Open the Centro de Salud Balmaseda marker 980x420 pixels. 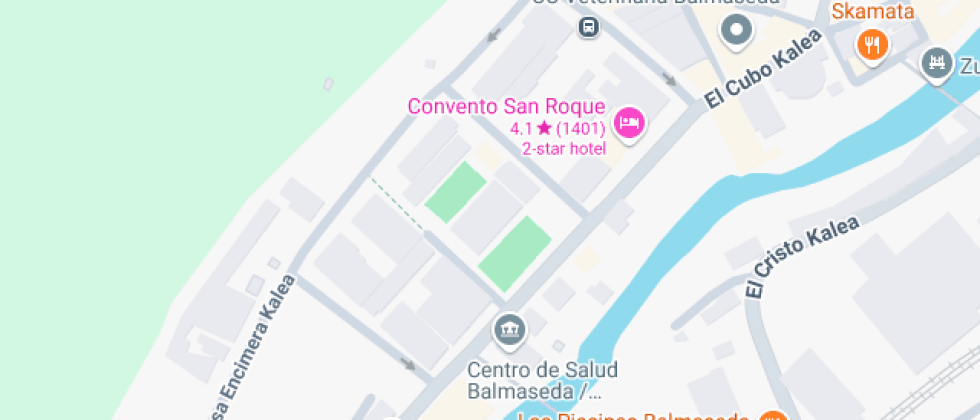point(511,329)
